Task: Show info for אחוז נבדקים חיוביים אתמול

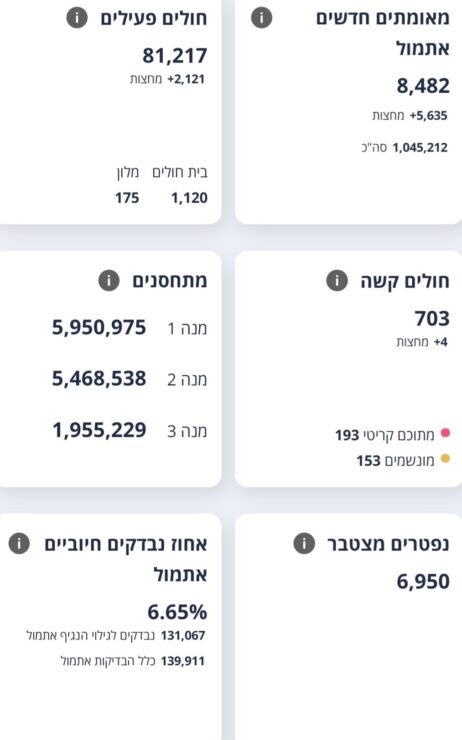Action: click(19, 543)
